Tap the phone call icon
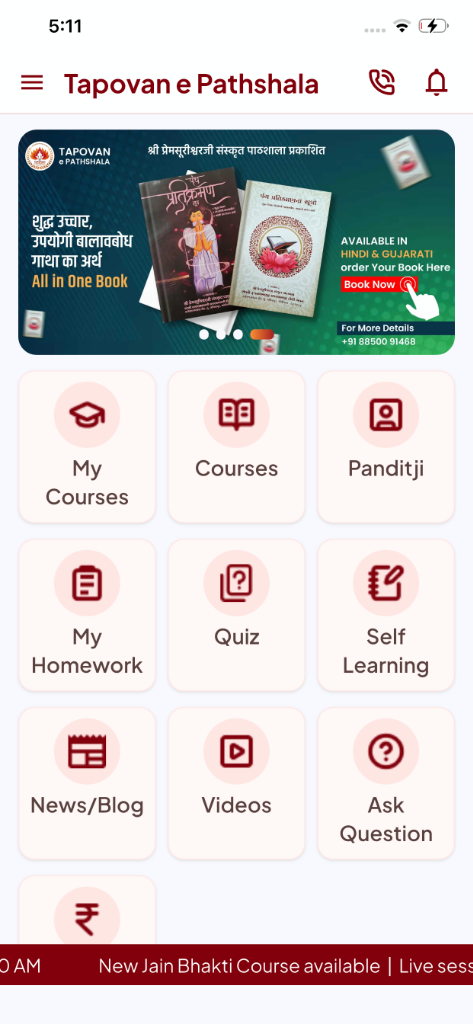Image resolution: width=473 pixels, height=1024 pixels. 382,83
